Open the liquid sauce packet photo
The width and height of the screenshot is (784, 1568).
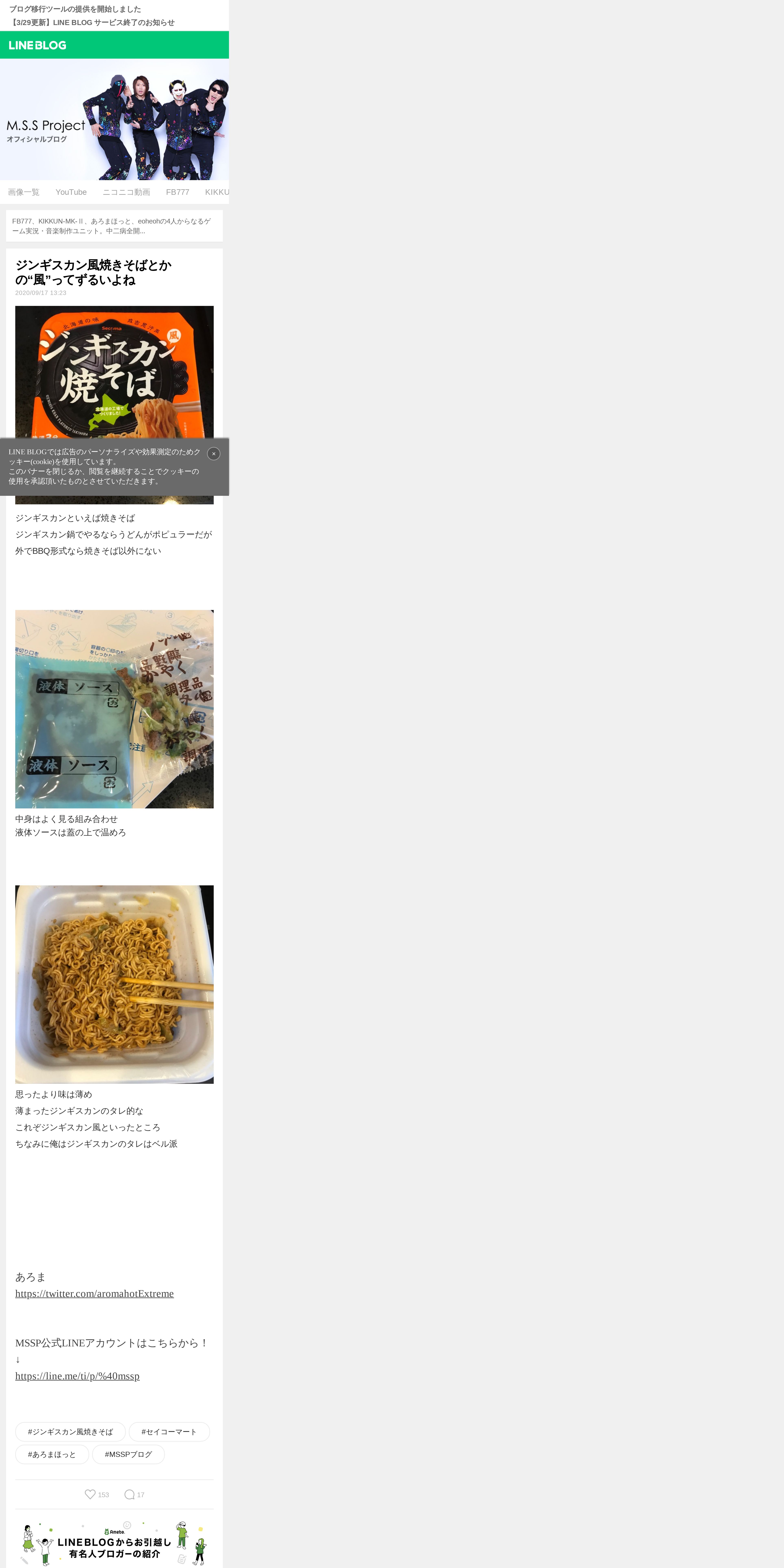click(114, 709)
